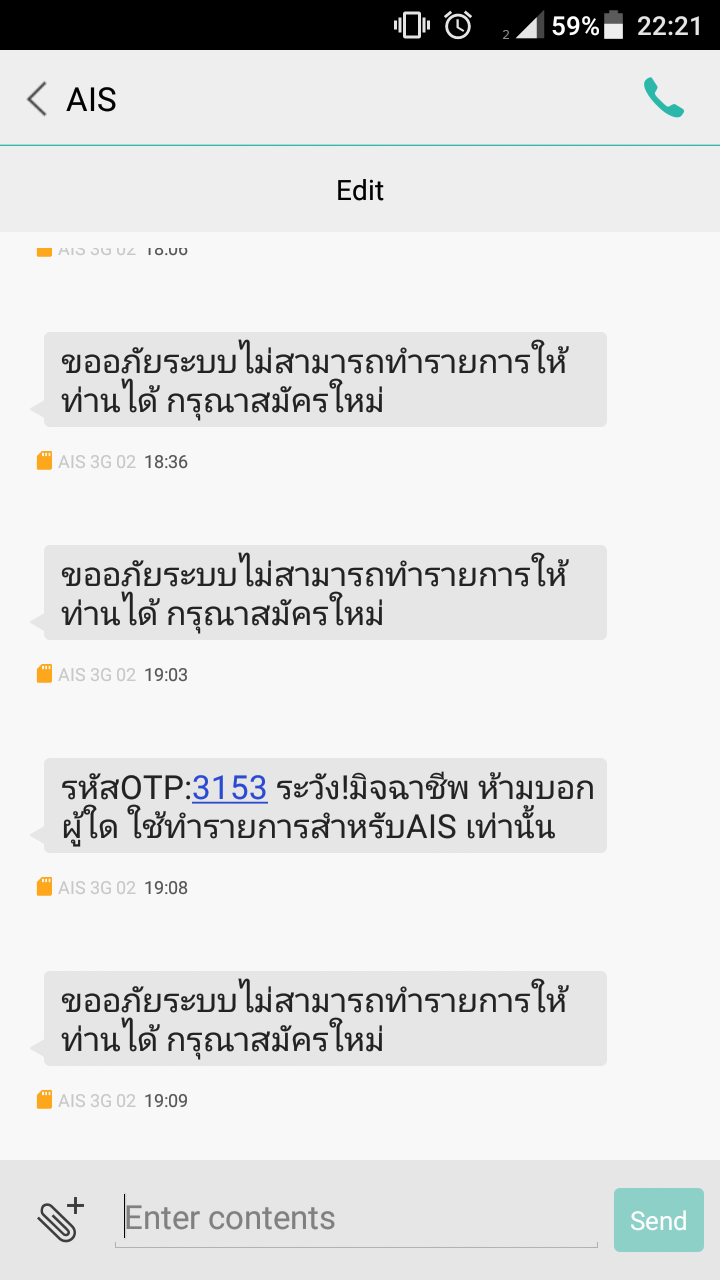
Task: Tap the Edit bar
Action: coord(360,190)
